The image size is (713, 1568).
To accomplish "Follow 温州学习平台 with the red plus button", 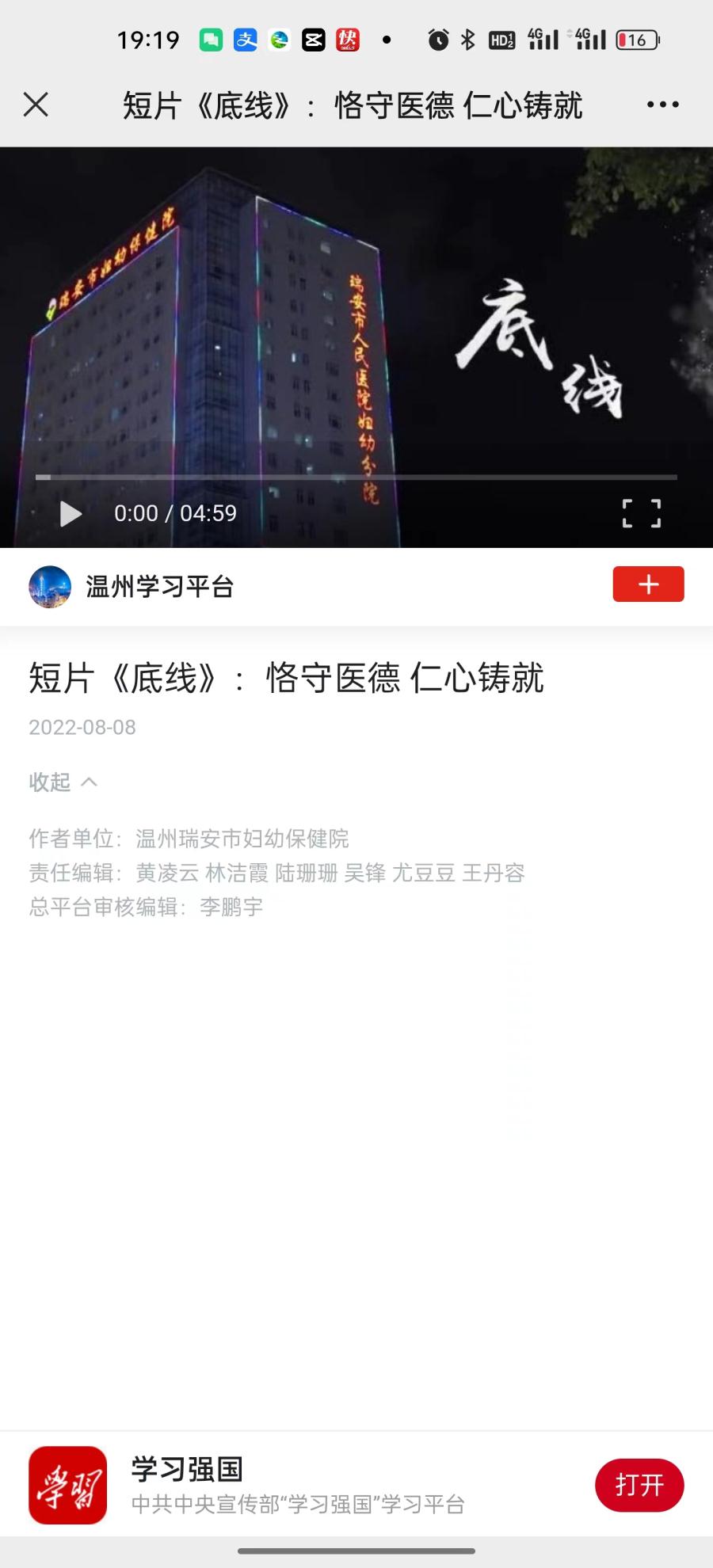I will (647, 584).
